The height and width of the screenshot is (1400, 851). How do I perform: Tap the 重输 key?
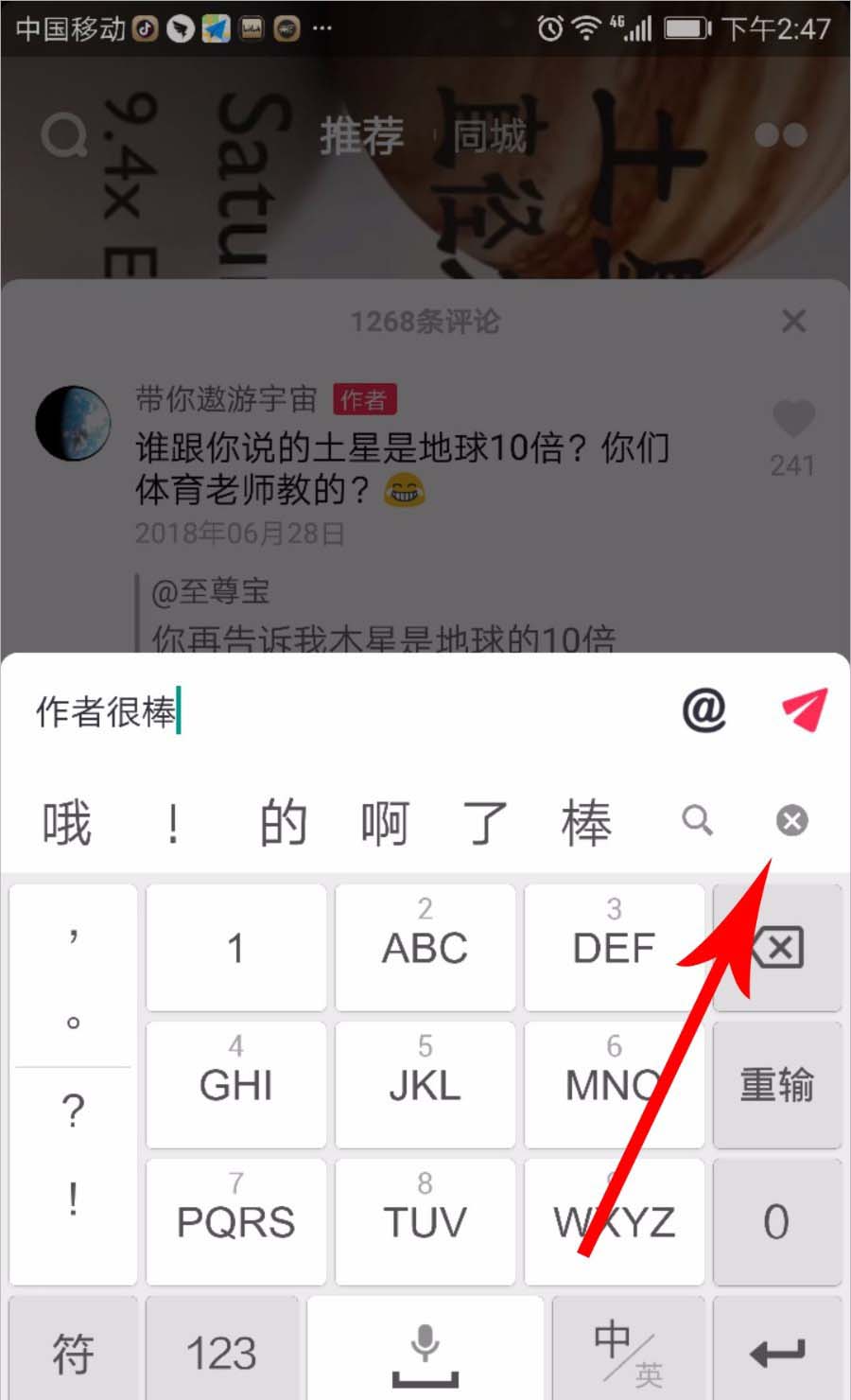[x=777, y=1084]
